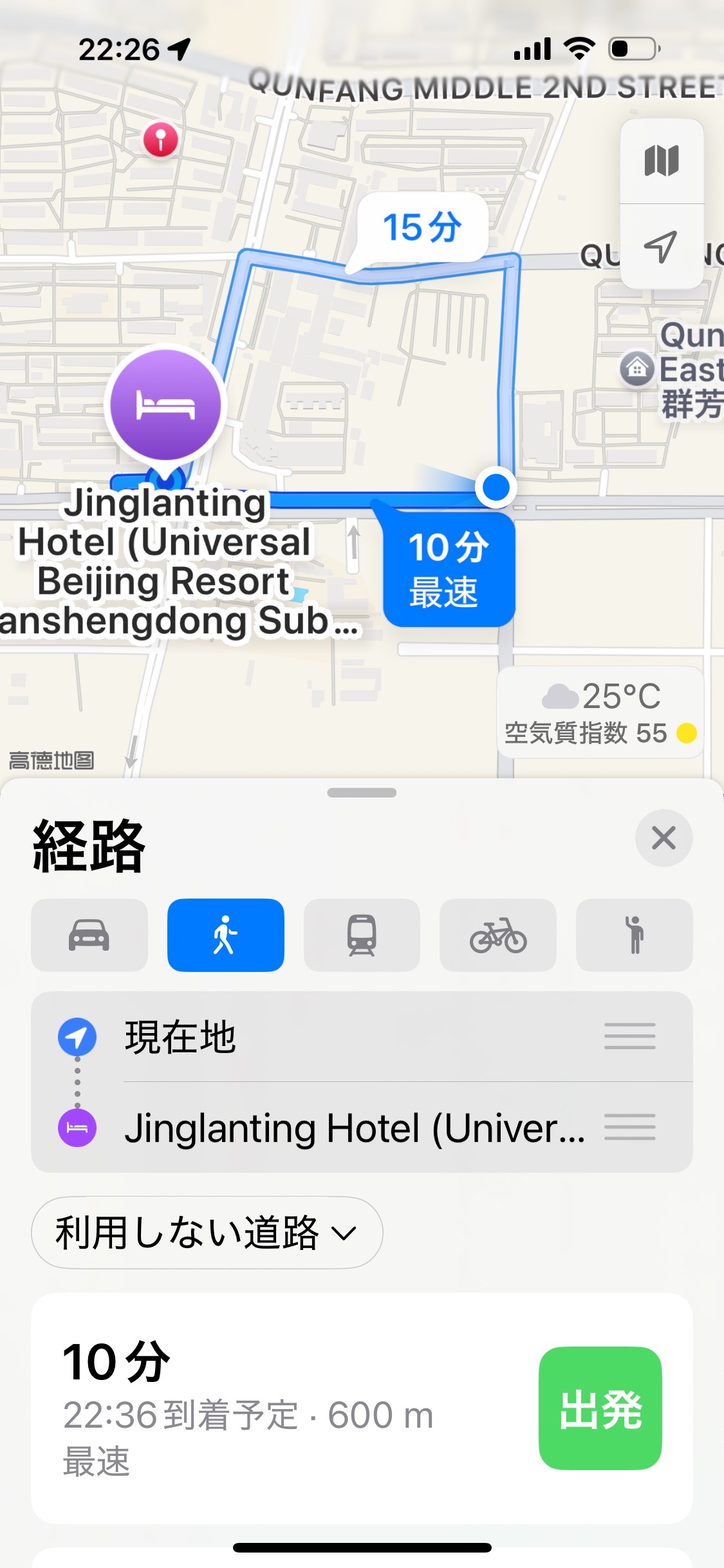Expand the 利用しない道路 options dropdown
The width and height of the screenshot is (724, 1568).
[207, 1233]
